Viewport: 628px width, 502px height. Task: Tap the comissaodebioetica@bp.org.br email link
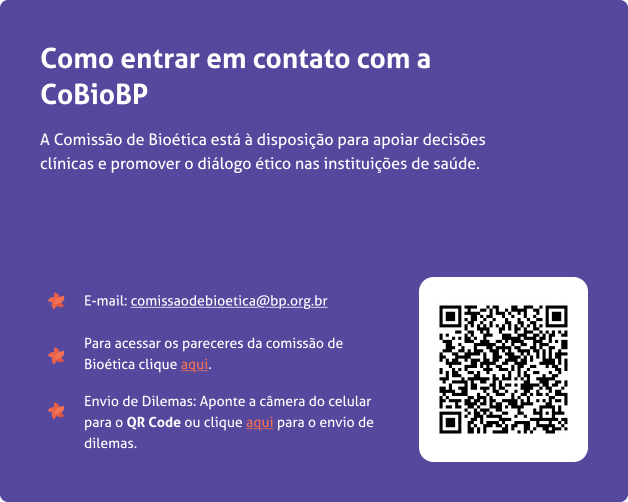[229, 300]
